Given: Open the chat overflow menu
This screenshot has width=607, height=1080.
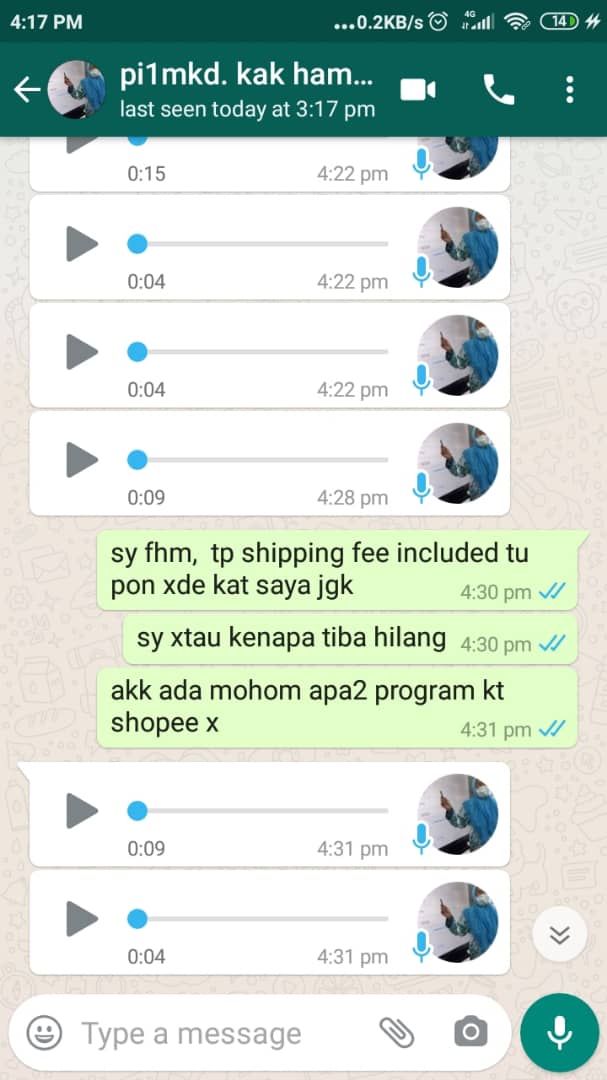Looking at the screenshot, I should coord(569,90).
